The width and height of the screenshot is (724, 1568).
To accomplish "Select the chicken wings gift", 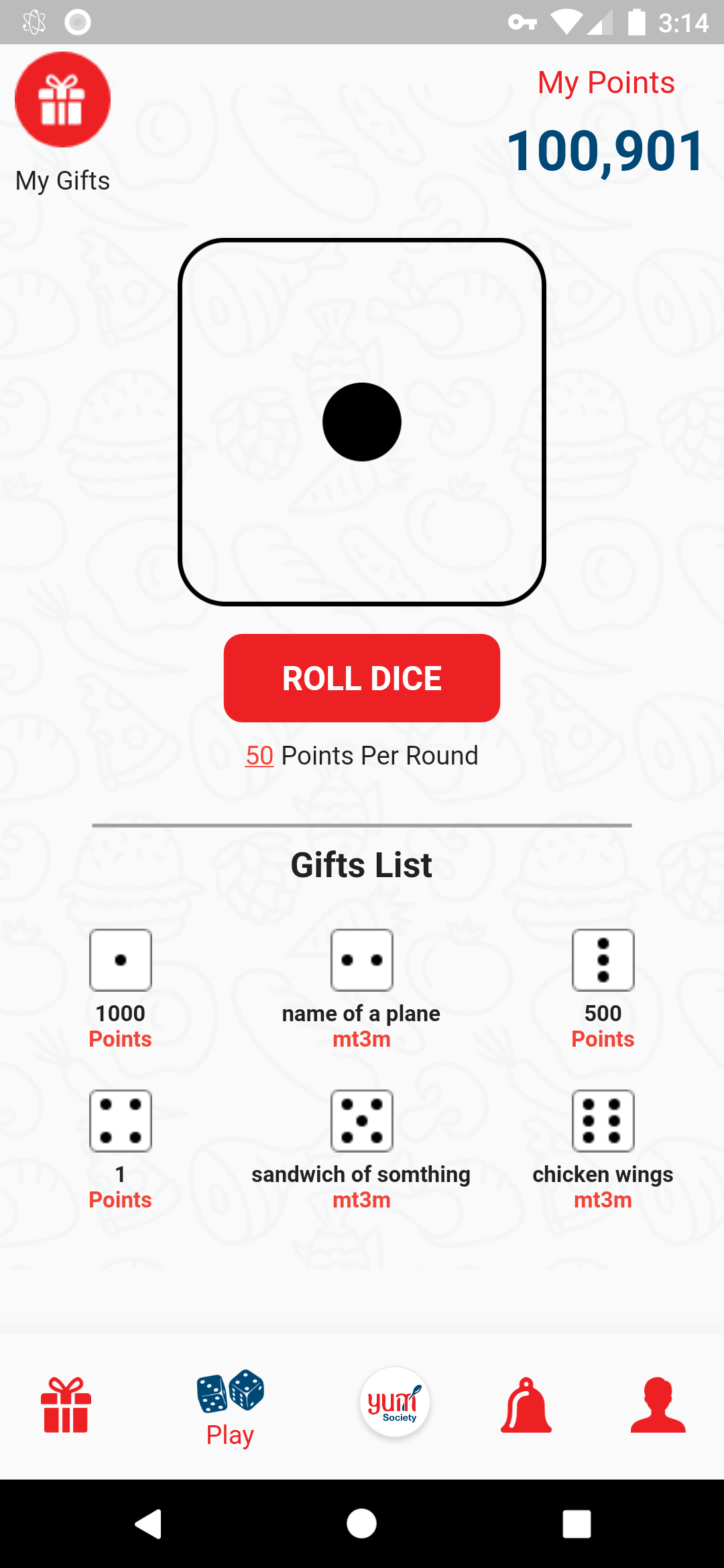I will point(603,1151).
